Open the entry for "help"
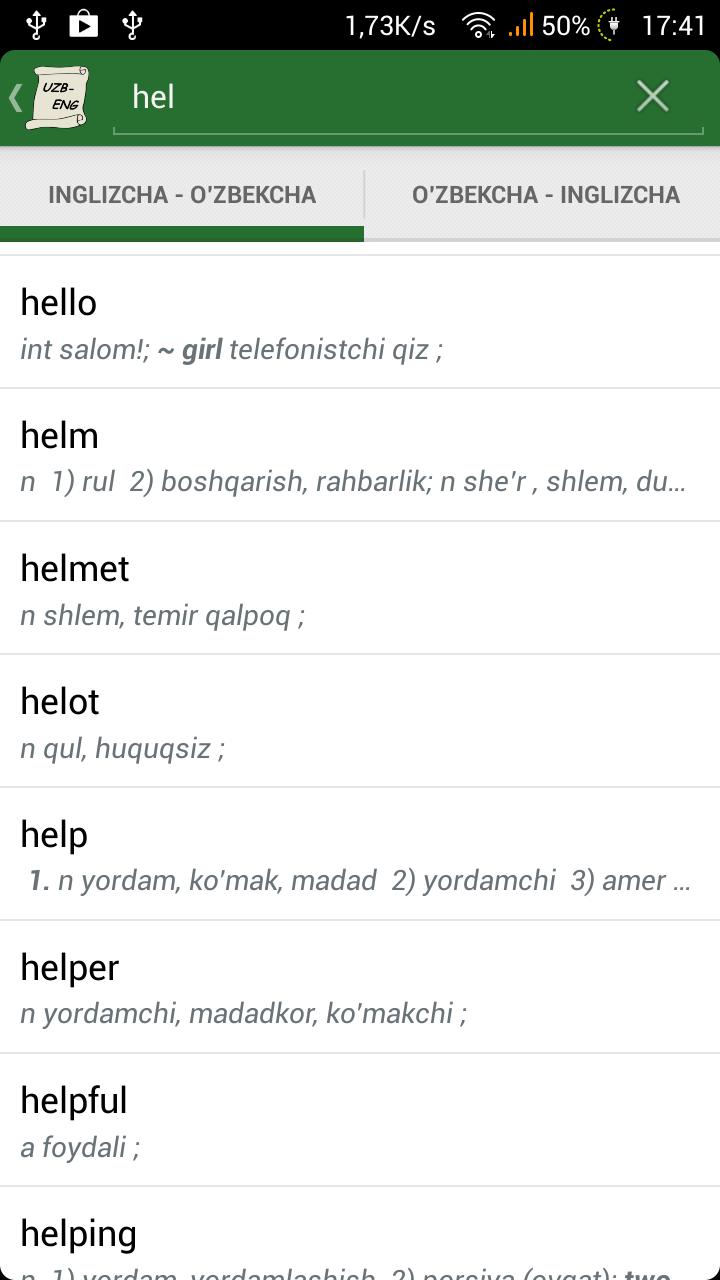 360,855
